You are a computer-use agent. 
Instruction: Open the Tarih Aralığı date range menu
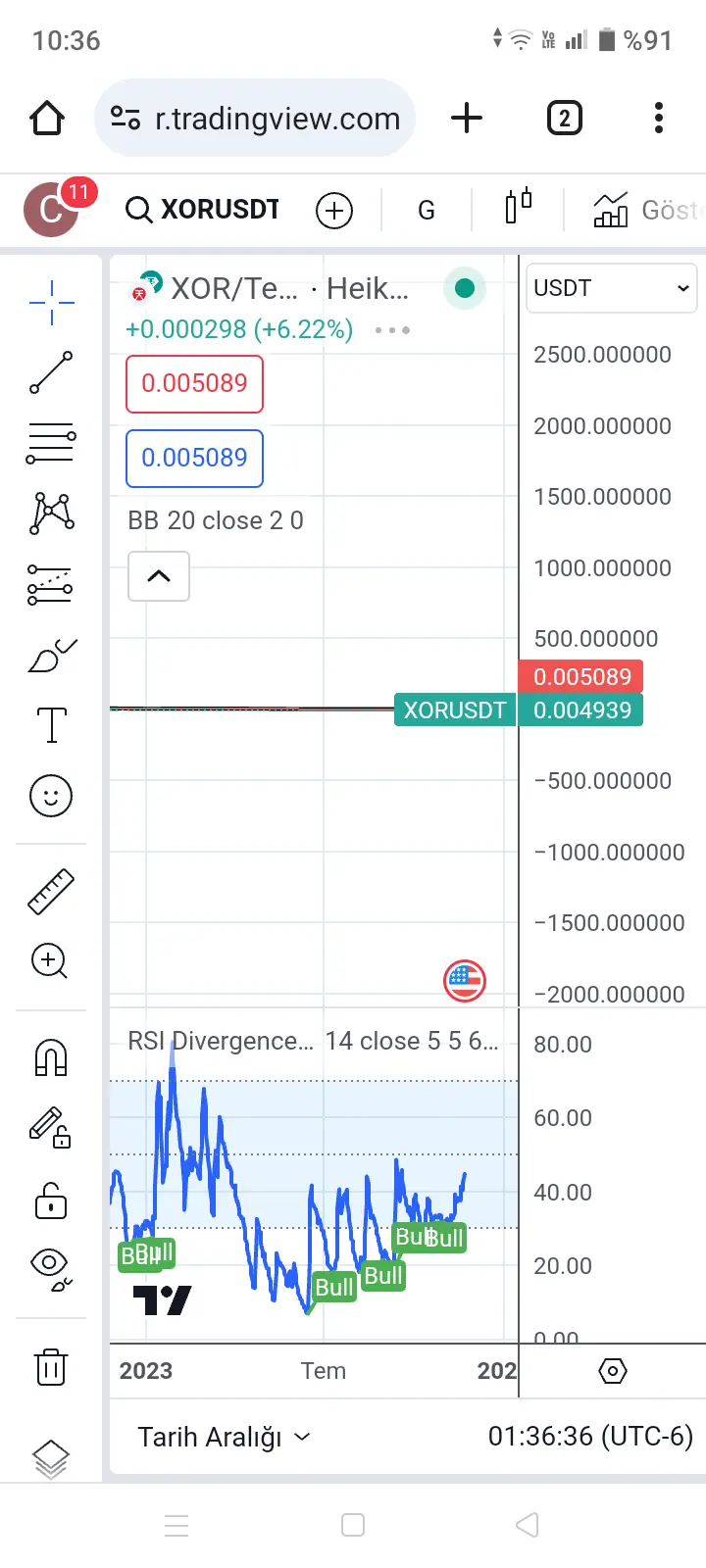coord(224,1437)
